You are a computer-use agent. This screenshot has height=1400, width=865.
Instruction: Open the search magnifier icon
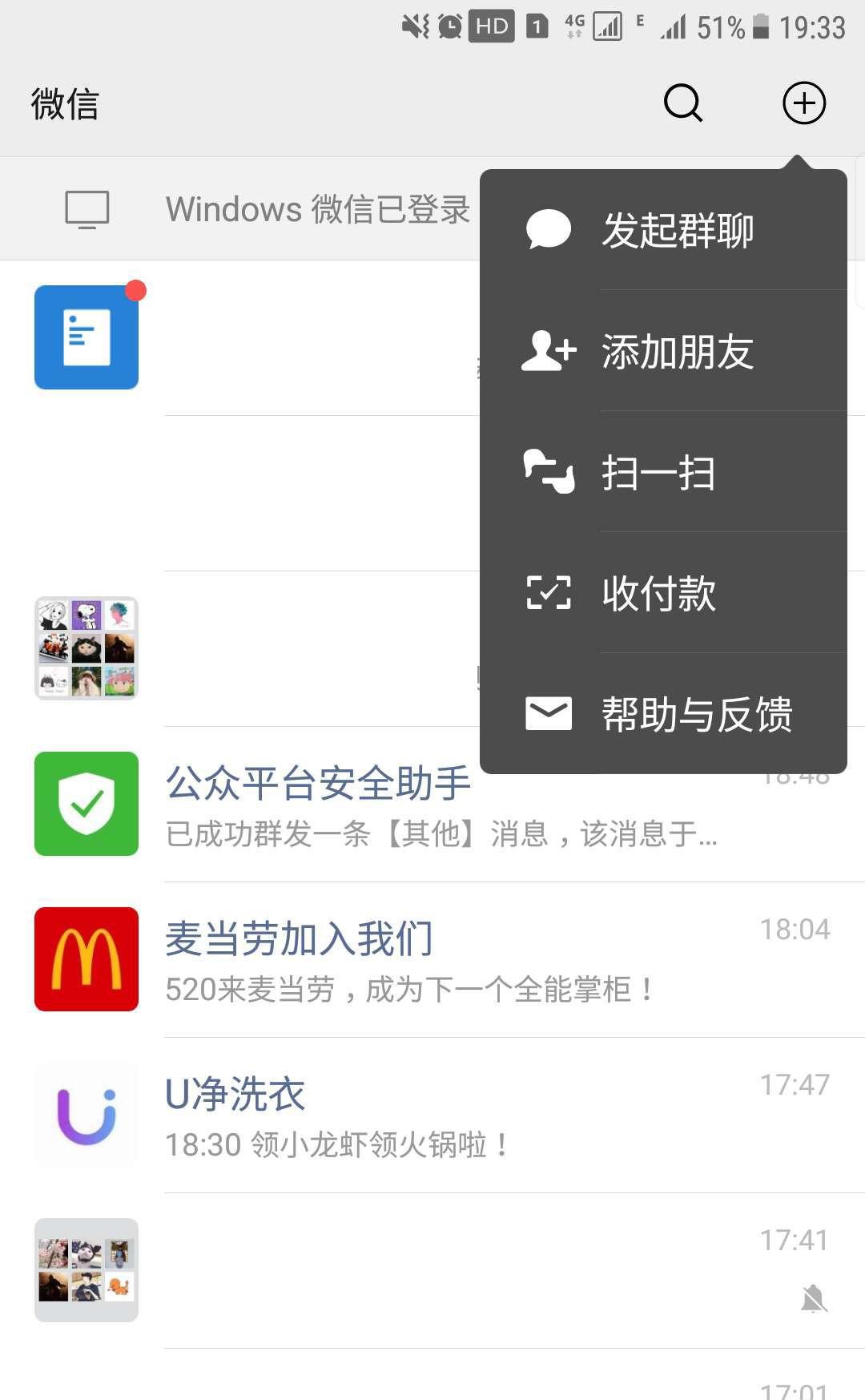[x=683, y=103]
